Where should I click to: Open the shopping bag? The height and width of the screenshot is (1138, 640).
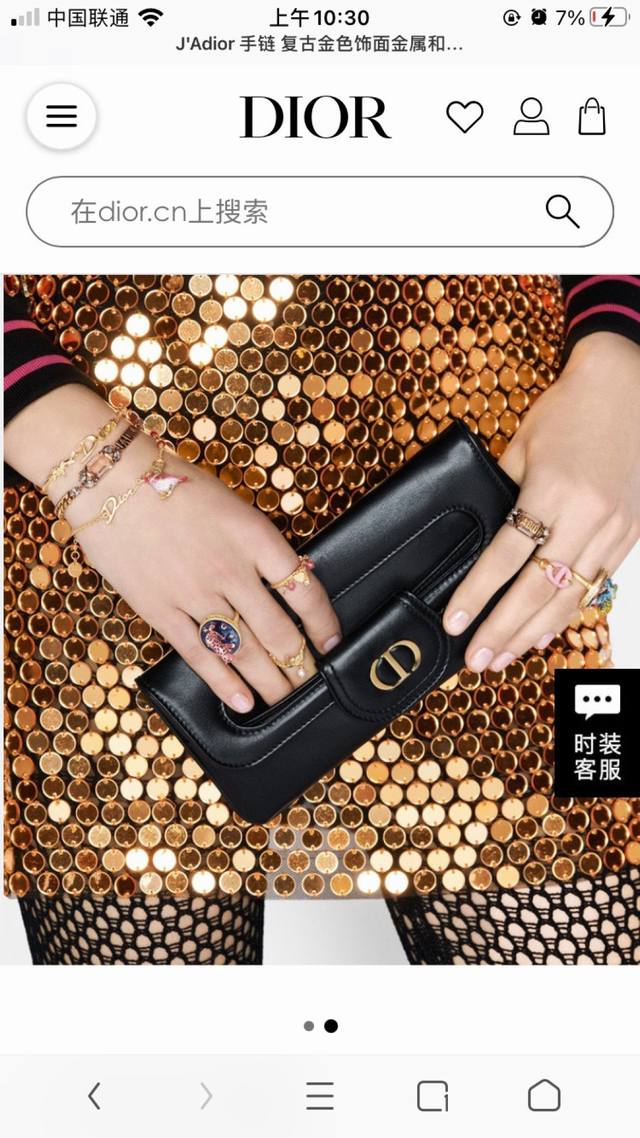[x=592, y=117]
